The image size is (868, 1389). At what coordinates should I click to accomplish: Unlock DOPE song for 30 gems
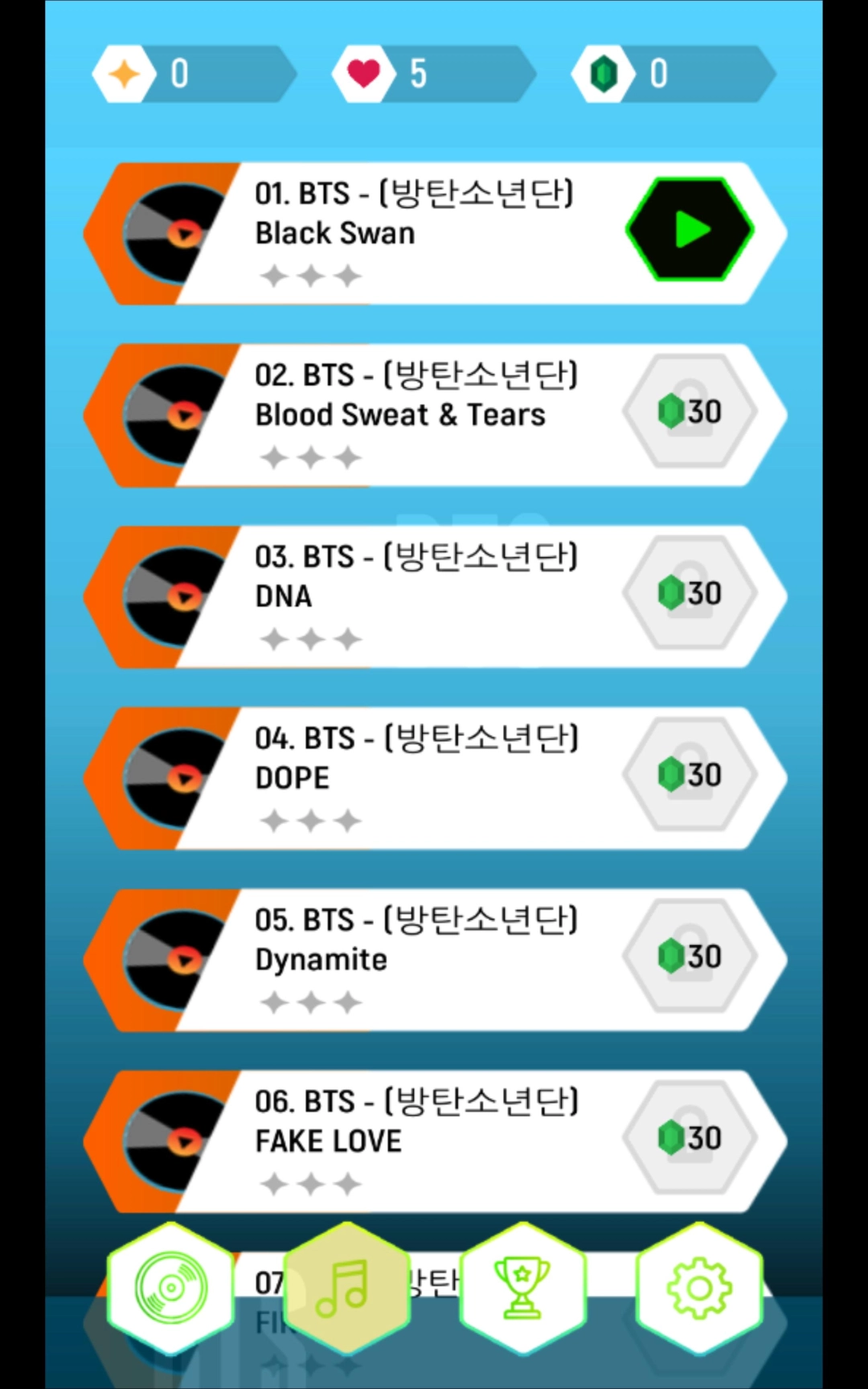coord(690,776)
